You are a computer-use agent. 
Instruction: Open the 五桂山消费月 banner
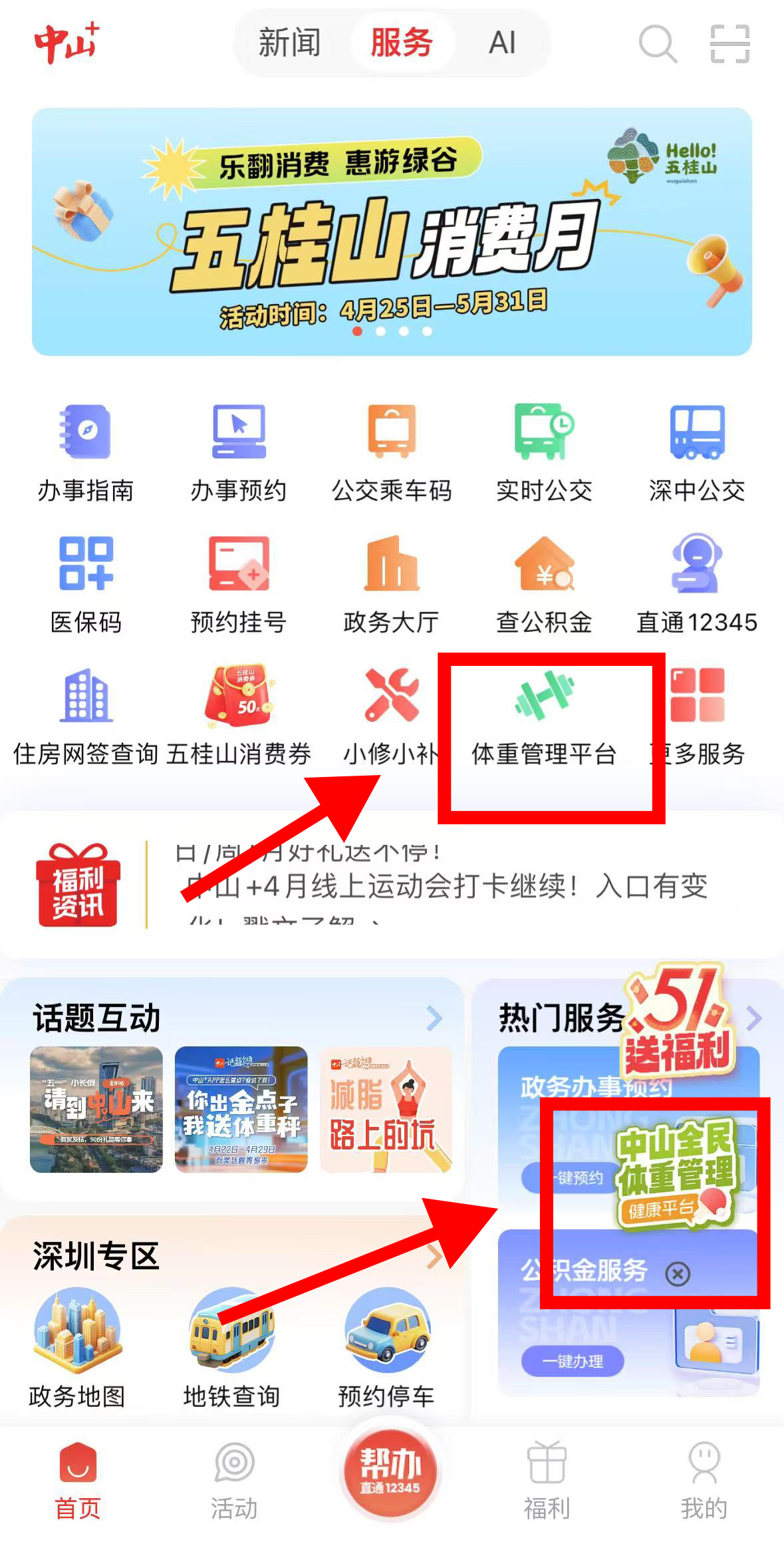point(392,231)
